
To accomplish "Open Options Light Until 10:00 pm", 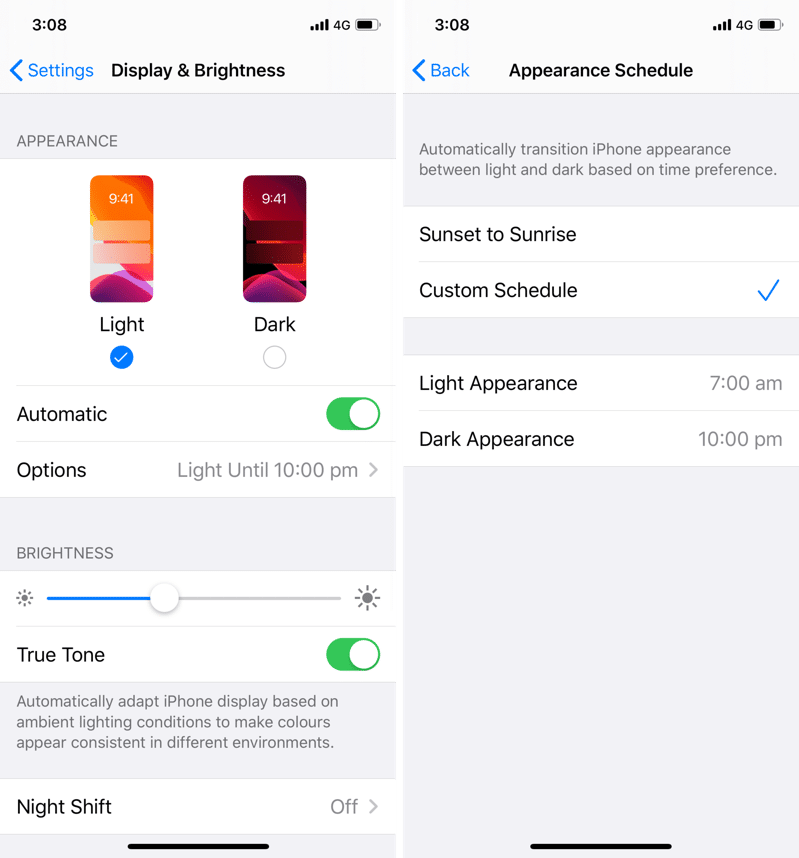I will [x=198, y=470].
